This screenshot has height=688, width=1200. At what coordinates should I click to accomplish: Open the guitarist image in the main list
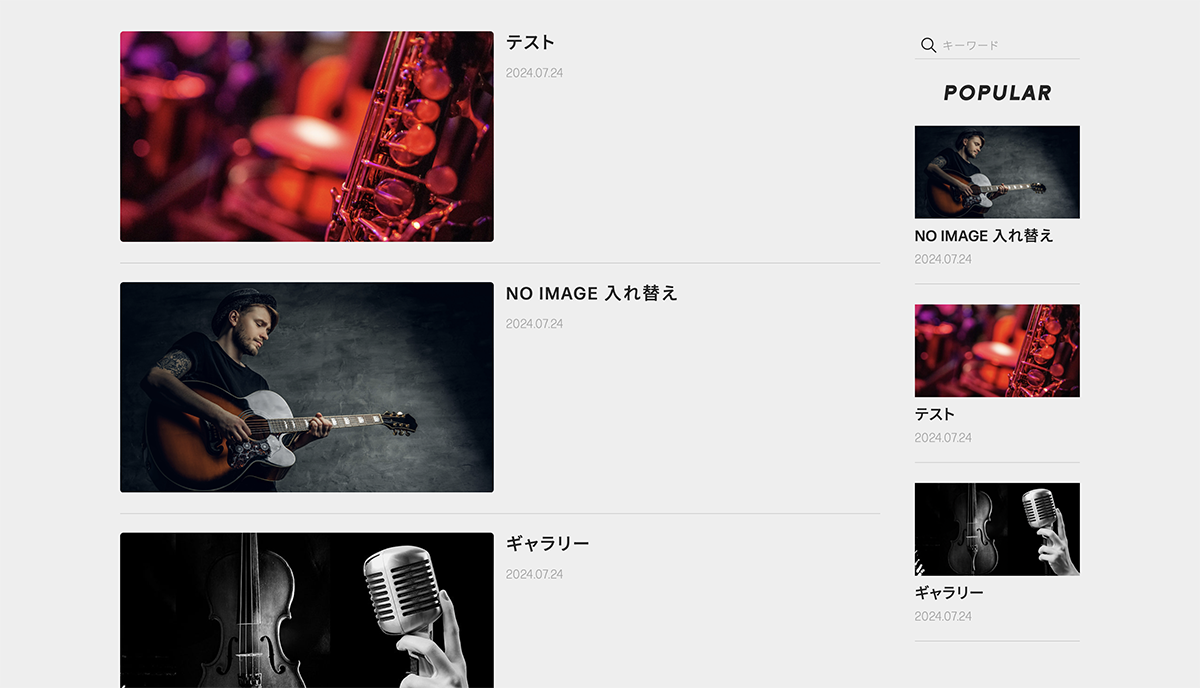(306, 387)
